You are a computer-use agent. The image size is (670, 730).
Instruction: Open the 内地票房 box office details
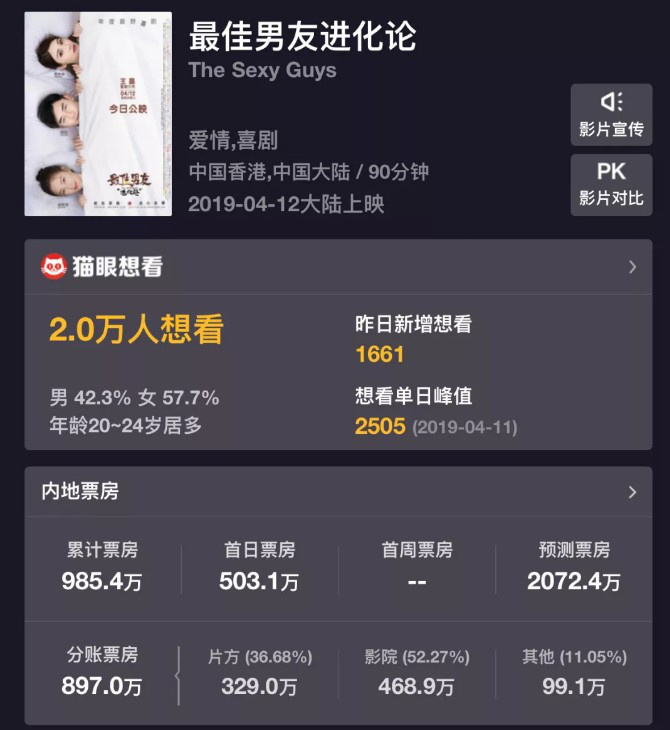(x=631, y=492)
